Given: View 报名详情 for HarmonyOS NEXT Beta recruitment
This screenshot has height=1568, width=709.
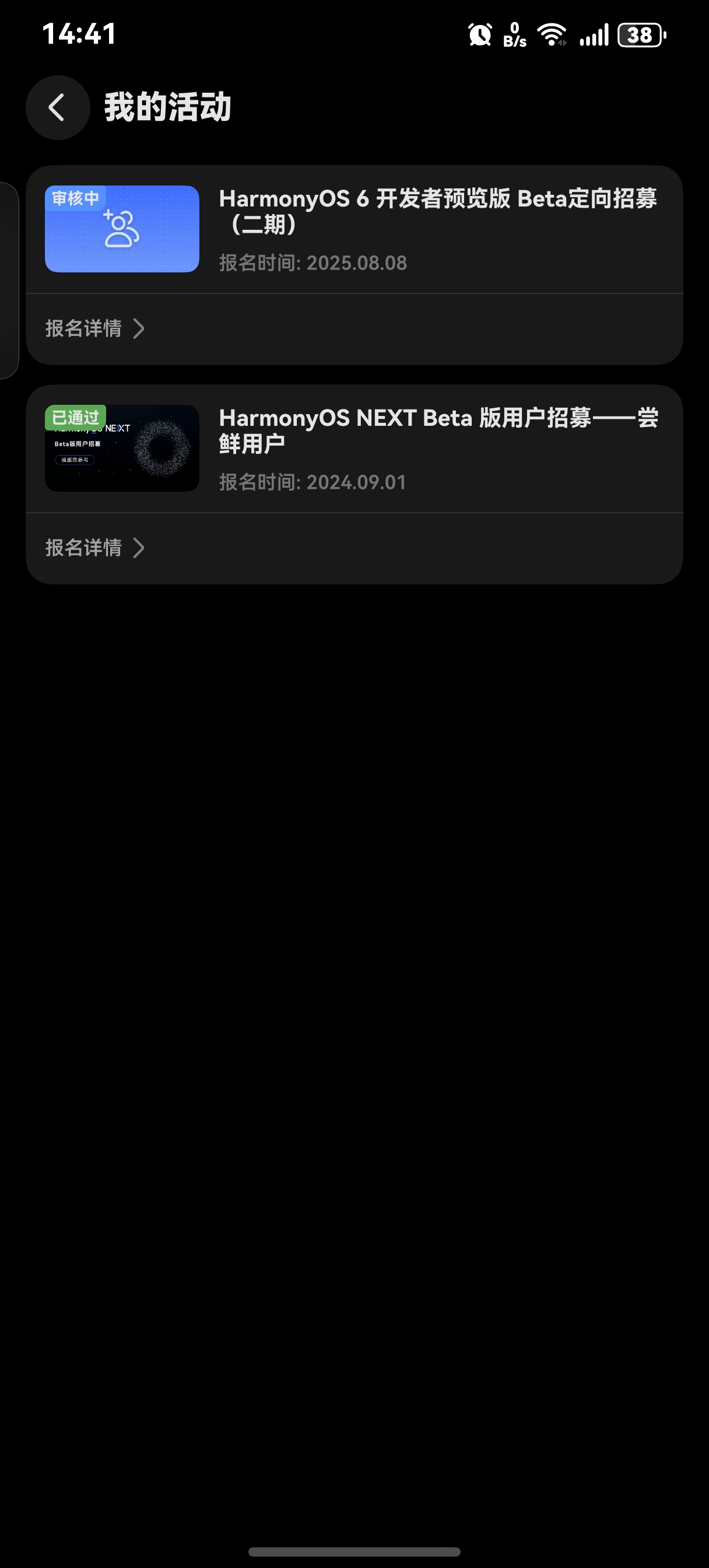Looking at the screenshot, I should click(x=95, y=548).
